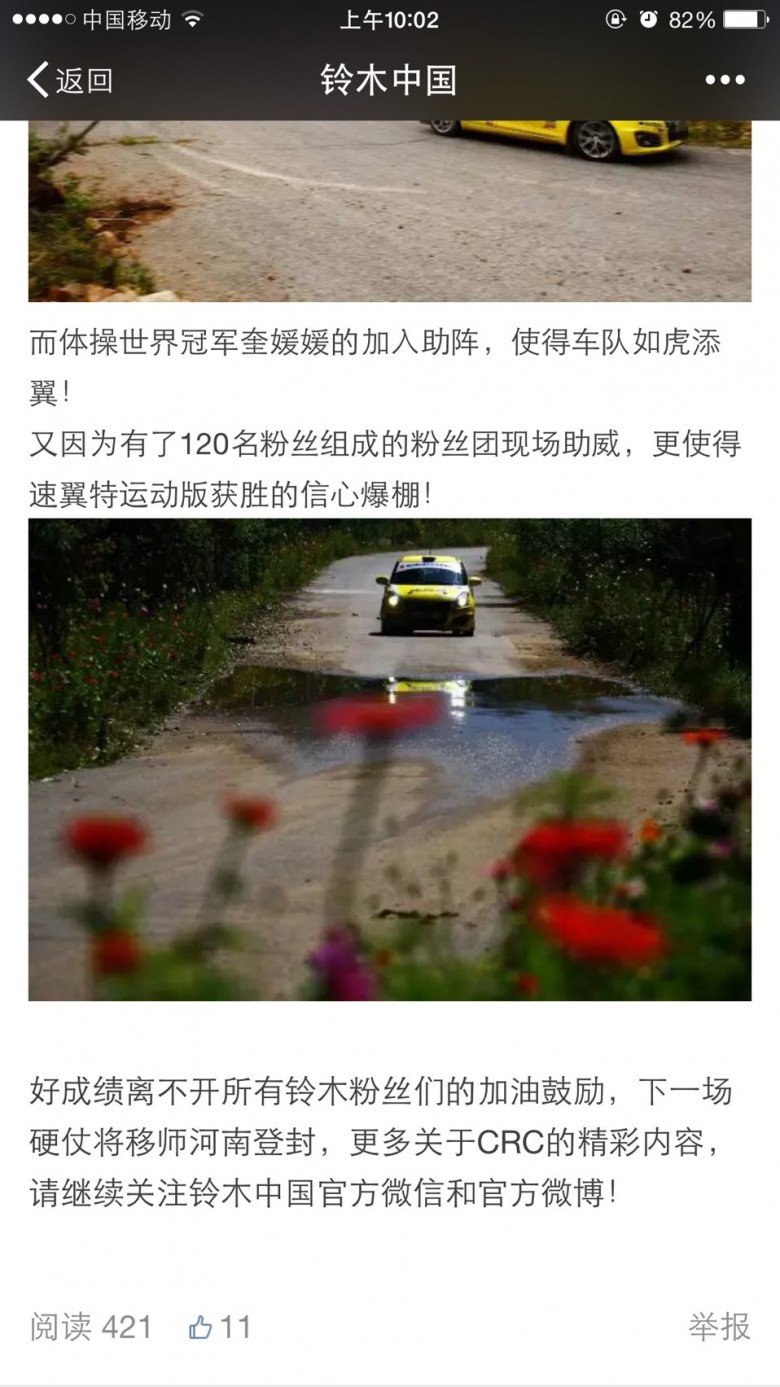View the yellow car photo on the curved road

click(390, 211)
